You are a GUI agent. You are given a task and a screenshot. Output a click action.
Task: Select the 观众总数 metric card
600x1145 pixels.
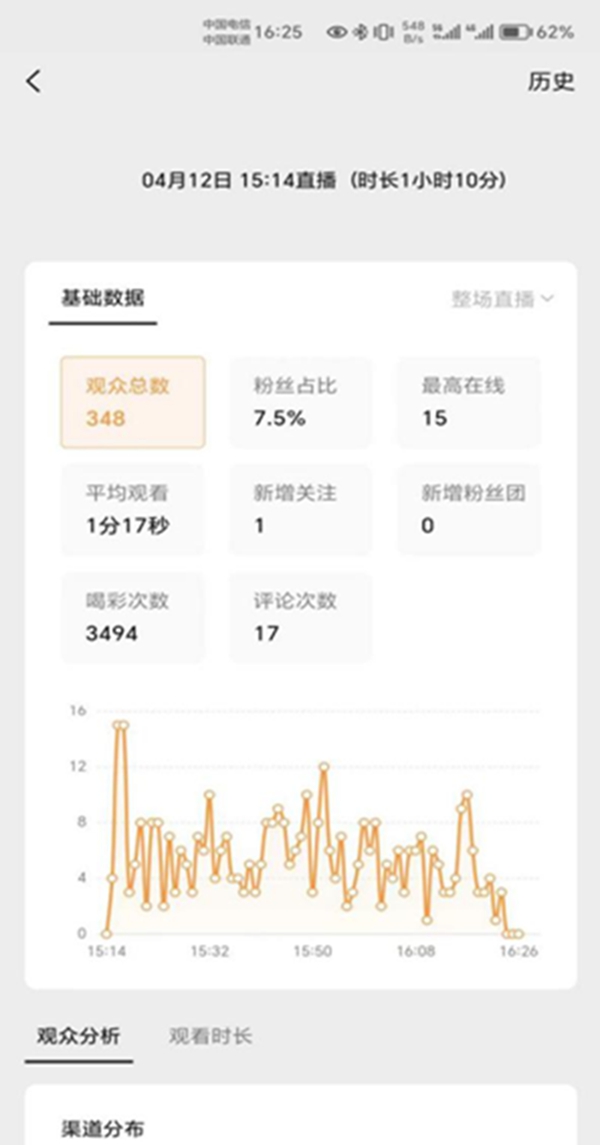pos(132,402)
